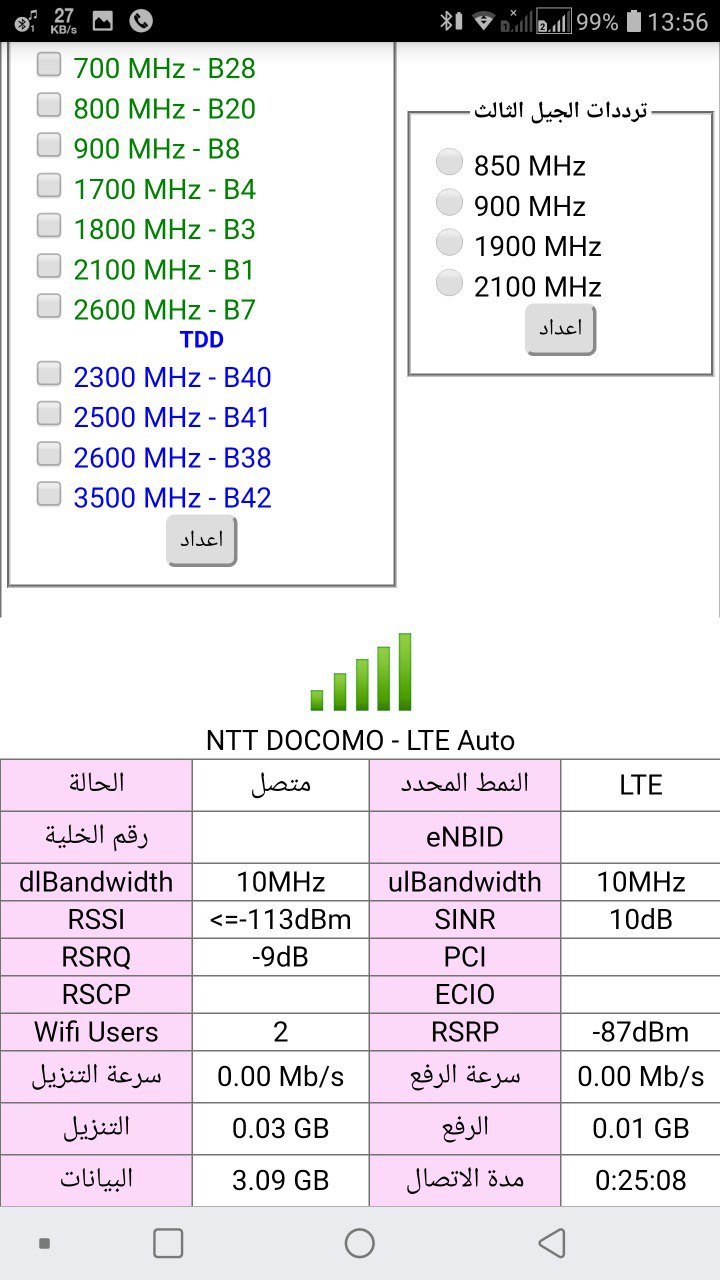Image resolution: width=720 pixels, height=1280 pixels.
Task: Pick the 1900 MHz 3G frequency
Action: click(x=450, y=243)
